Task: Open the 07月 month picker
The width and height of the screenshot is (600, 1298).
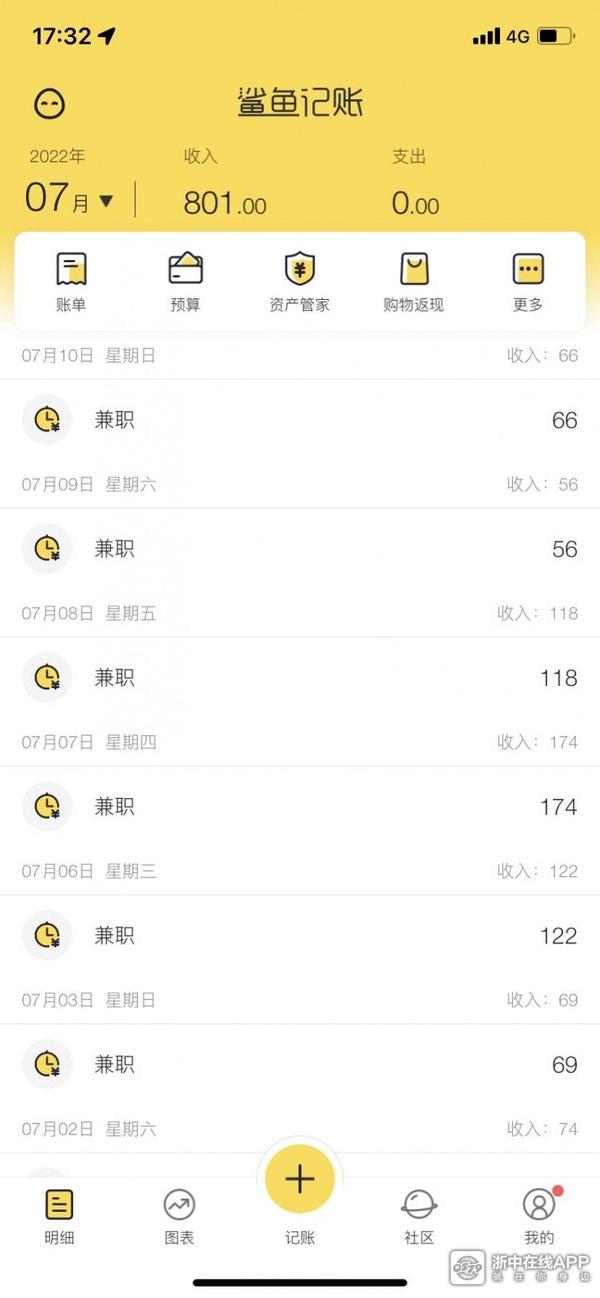Action: [69, 198]
